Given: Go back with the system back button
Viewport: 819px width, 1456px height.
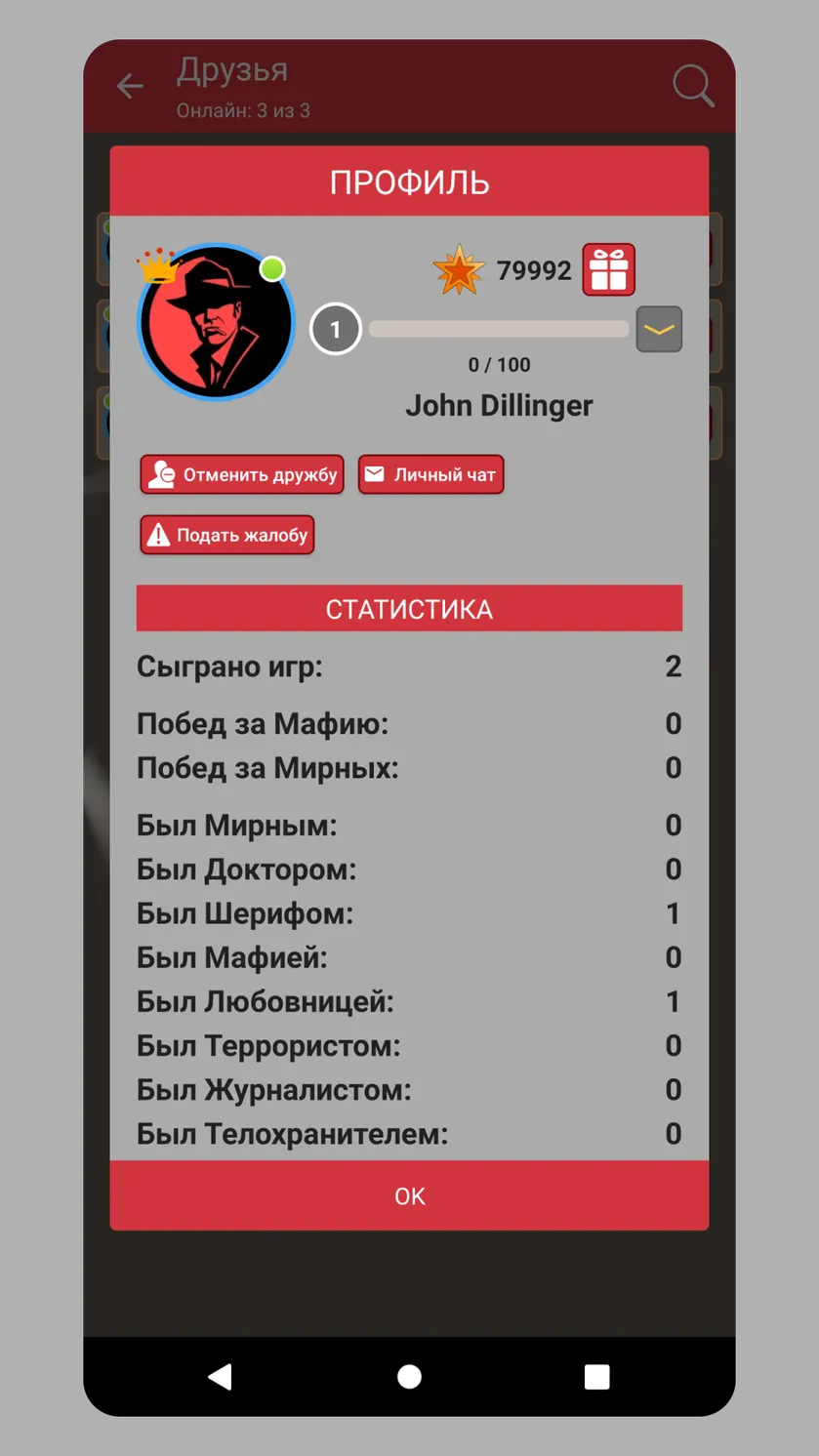Looking at the screenshot, I should [x=221, y=1377].
